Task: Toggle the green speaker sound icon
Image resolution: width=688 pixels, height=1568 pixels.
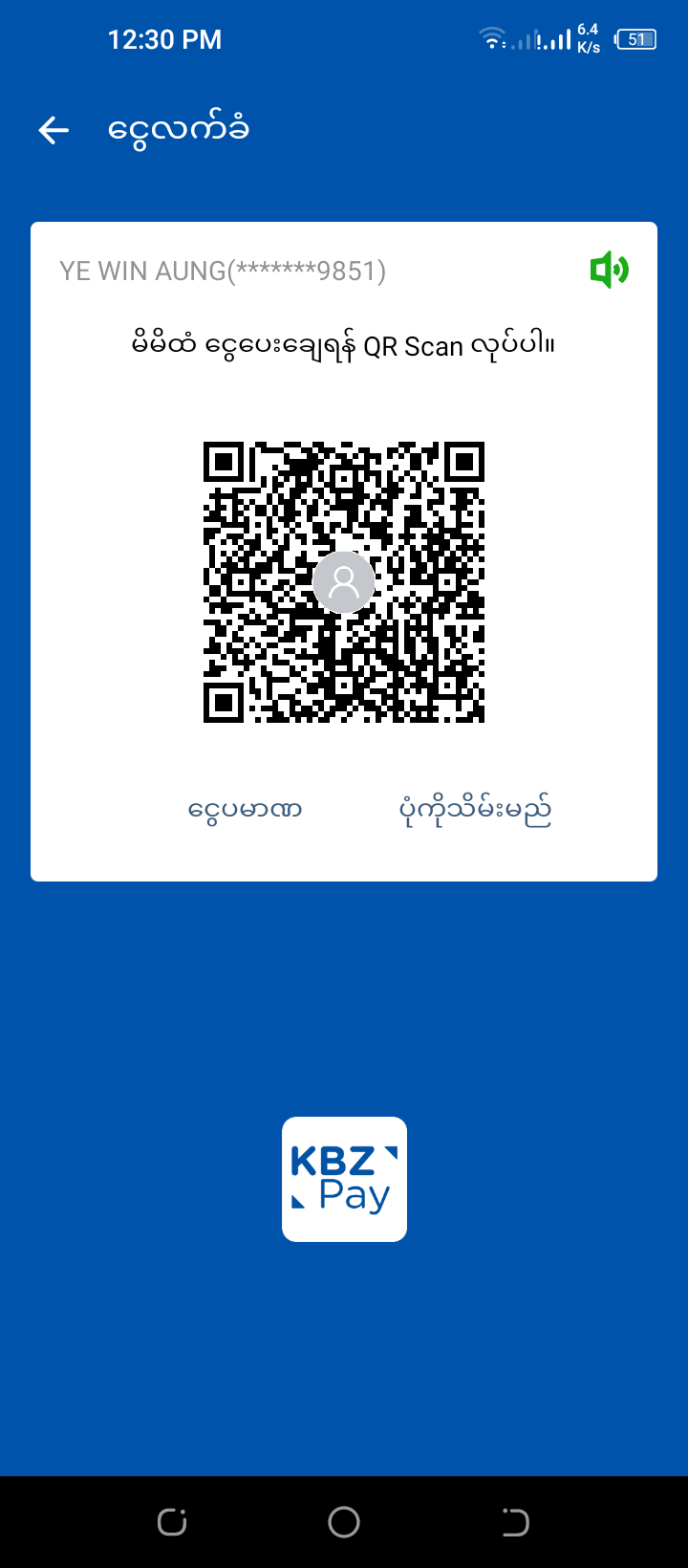Action: coord(609,271)
